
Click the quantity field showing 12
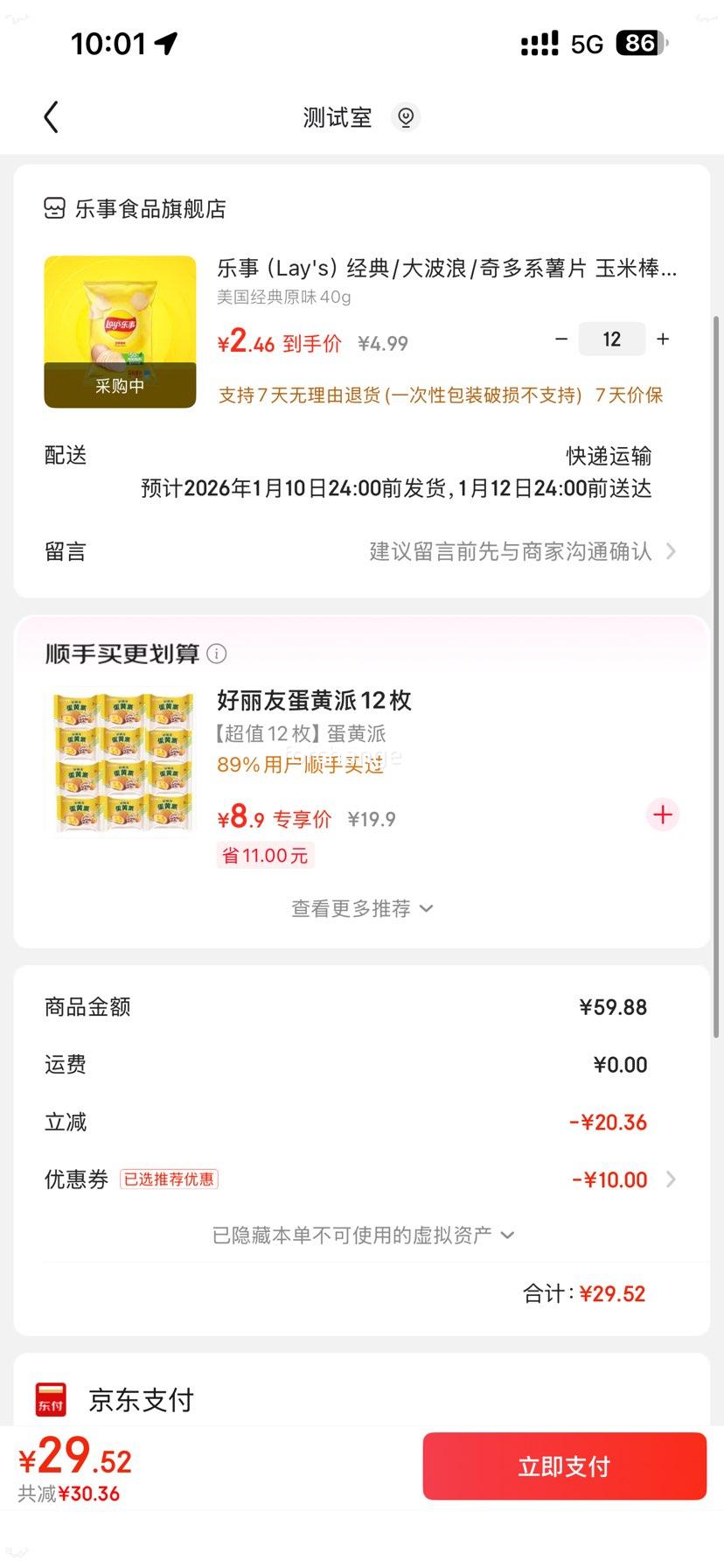point(611,339)
